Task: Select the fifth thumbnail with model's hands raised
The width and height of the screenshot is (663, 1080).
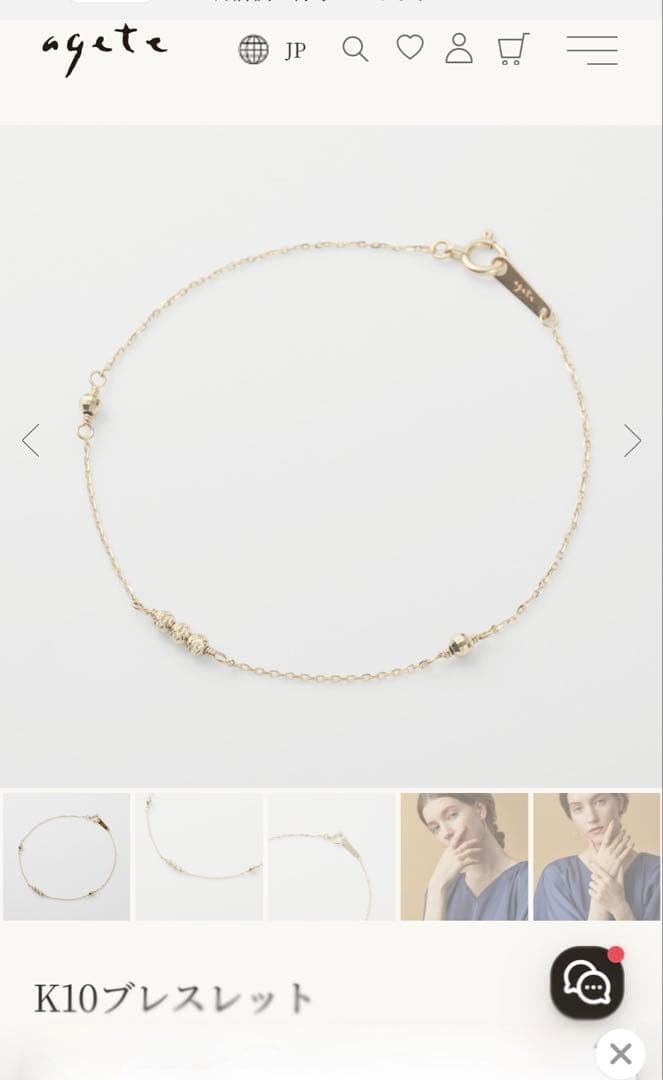Action: pyautogui.click(x=597, y=856)
